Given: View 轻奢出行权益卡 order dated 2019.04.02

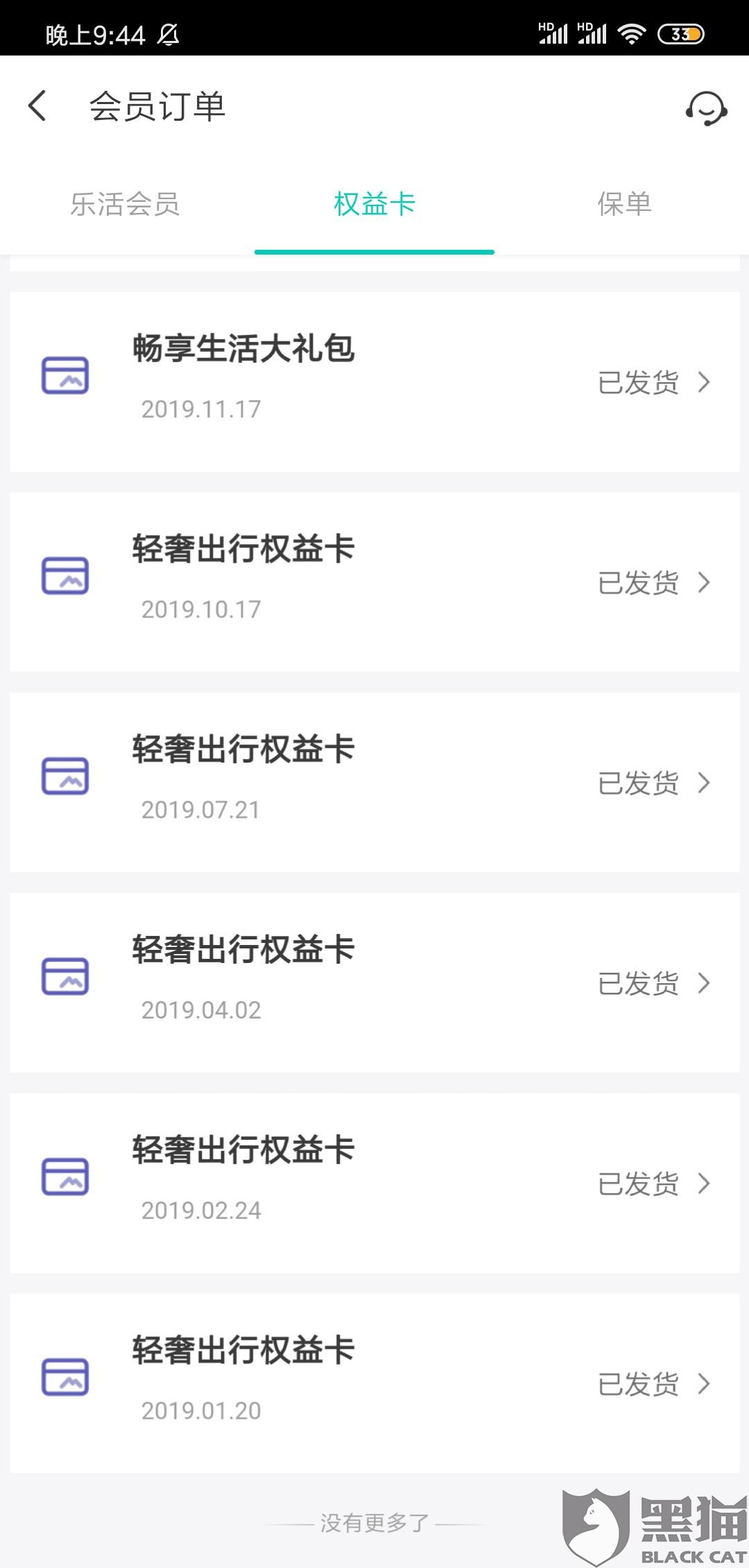Looking at the screenshot, I should tap(374, 982).
